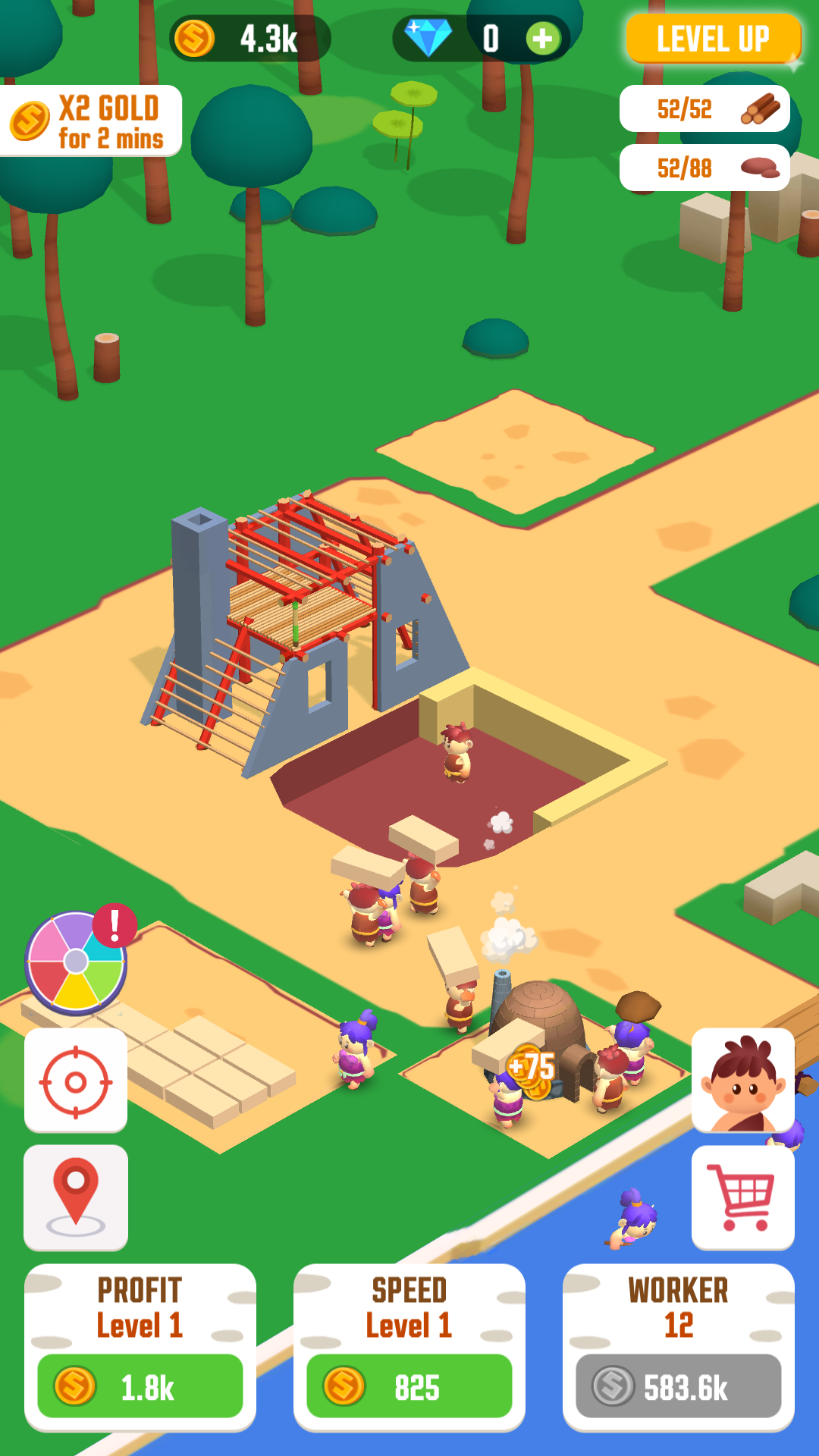This screenshot has height=1456, width=819.
Task: Open the caveman character menu
Action: pyautogui.click(x=742, y=1080)
